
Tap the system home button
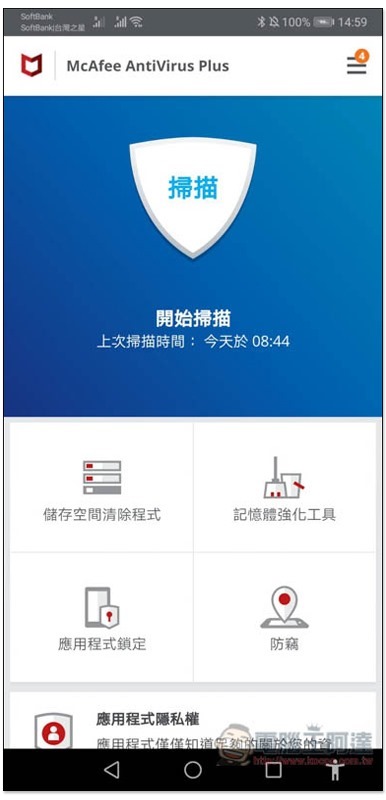[x=193, y=770]
